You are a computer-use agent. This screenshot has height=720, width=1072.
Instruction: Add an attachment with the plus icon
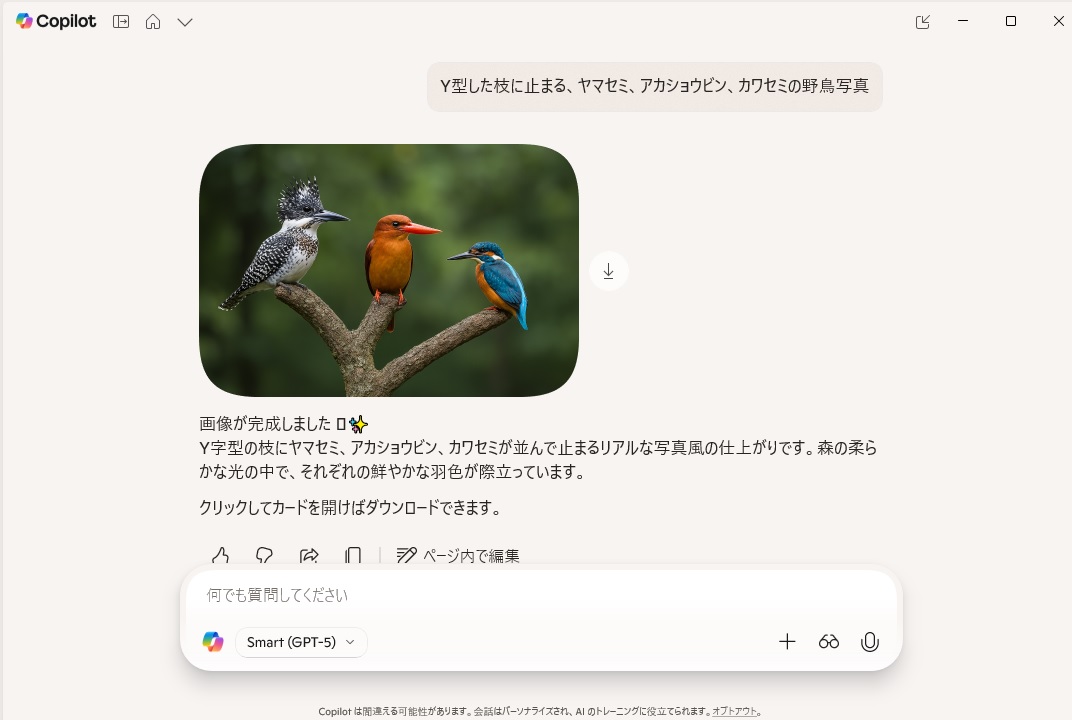pyautogui.click(x=787, y=642)
